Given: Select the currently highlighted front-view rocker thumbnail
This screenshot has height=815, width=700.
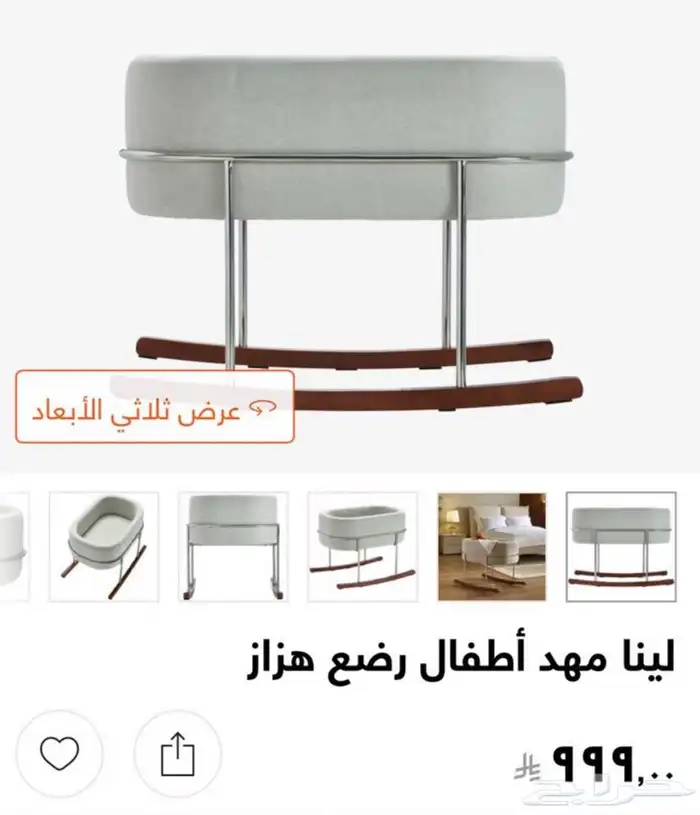Looking at the screenshot, I should pyautogui.click(x=620, y=546).
